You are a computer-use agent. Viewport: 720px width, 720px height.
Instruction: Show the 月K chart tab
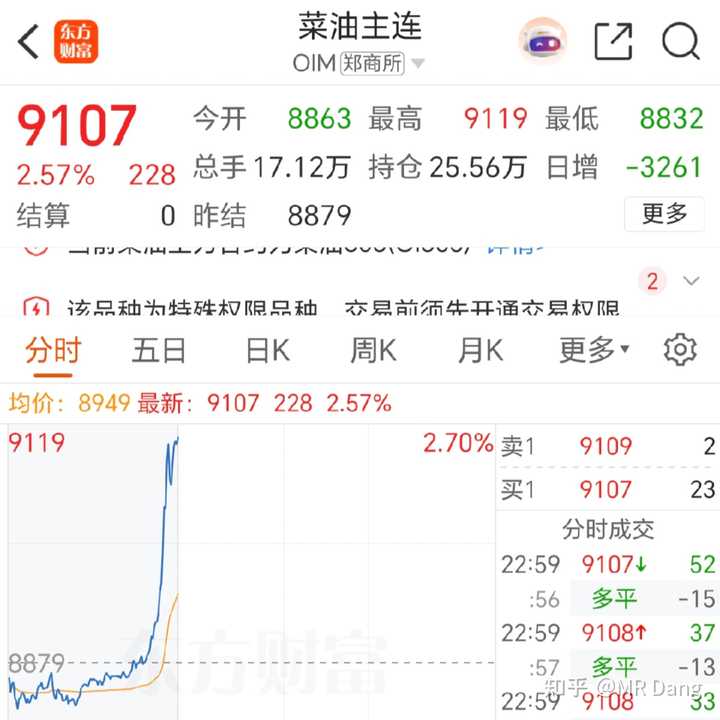point(480,350)
